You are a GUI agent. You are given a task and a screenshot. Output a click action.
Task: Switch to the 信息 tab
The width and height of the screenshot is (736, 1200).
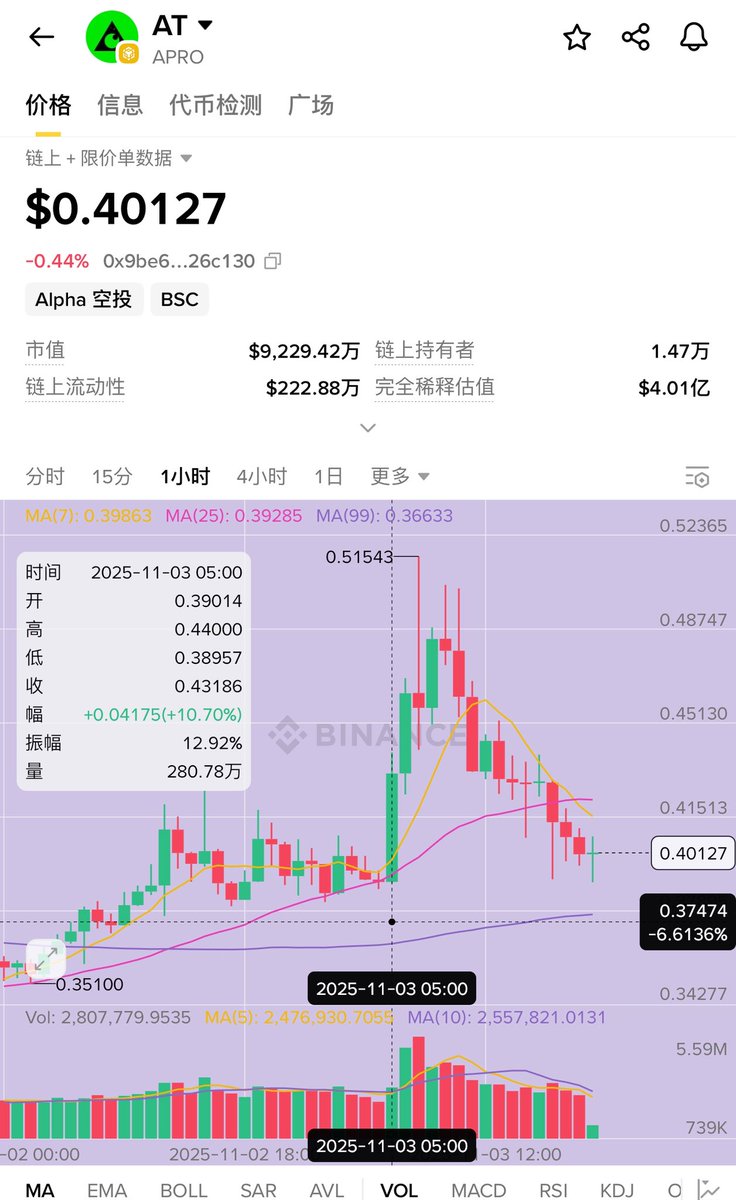point(120,105)
